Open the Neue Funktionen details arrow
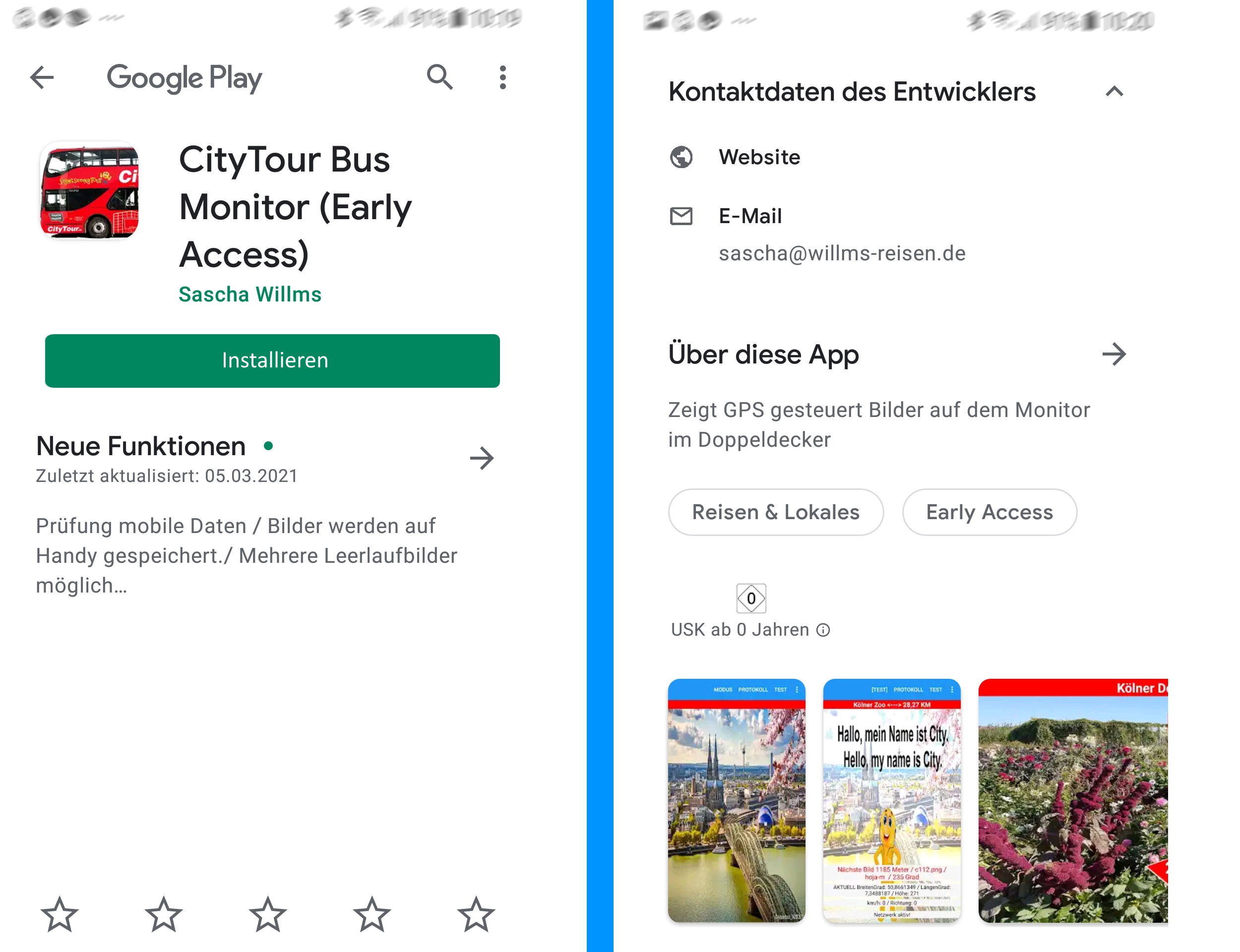Image resolution: width=1240 pixels, height=952 pixels. pyautogui.click(x=482, y=459)
